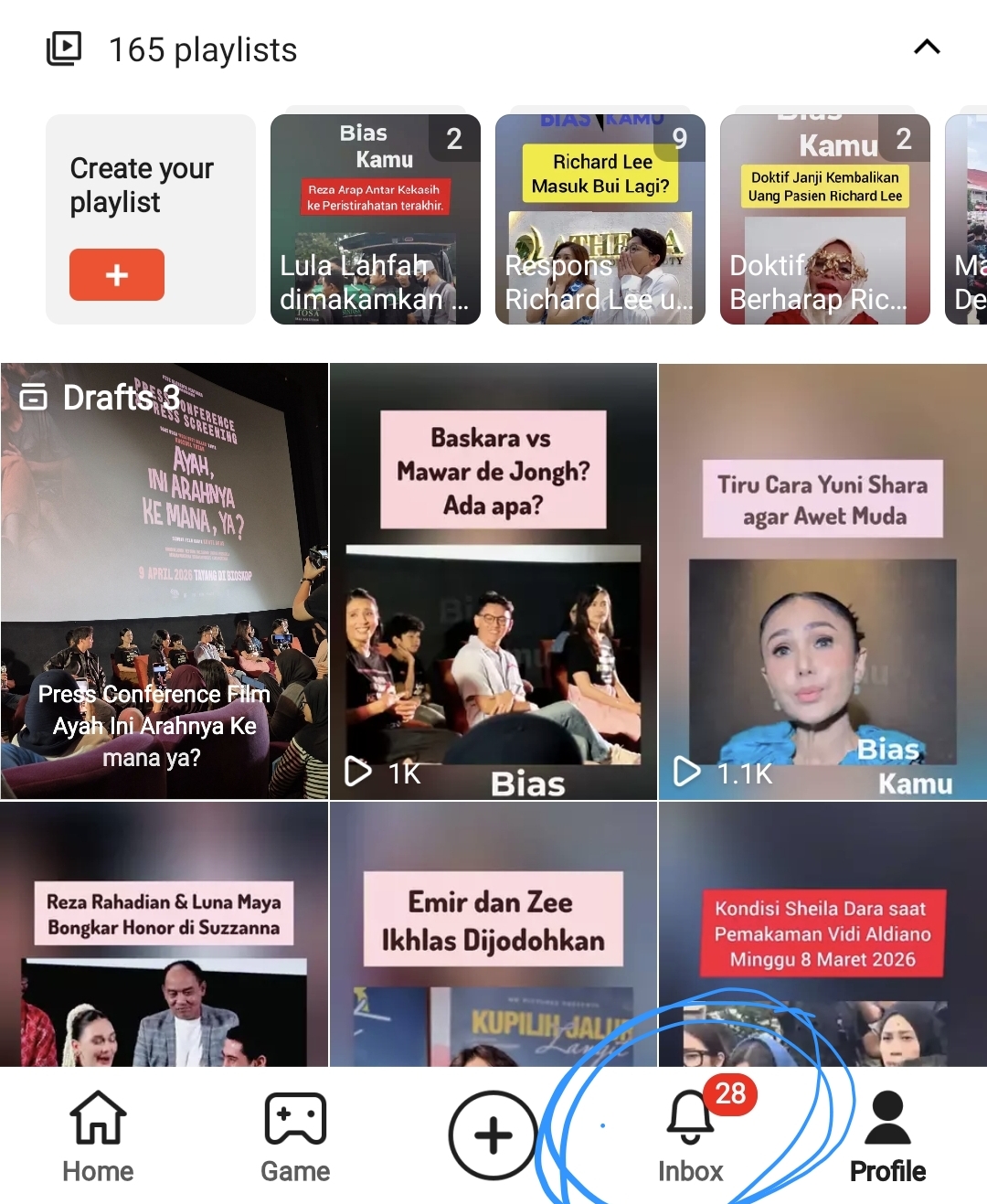Open the Doktif Berharap Ric... playlist

click(825, 219)
